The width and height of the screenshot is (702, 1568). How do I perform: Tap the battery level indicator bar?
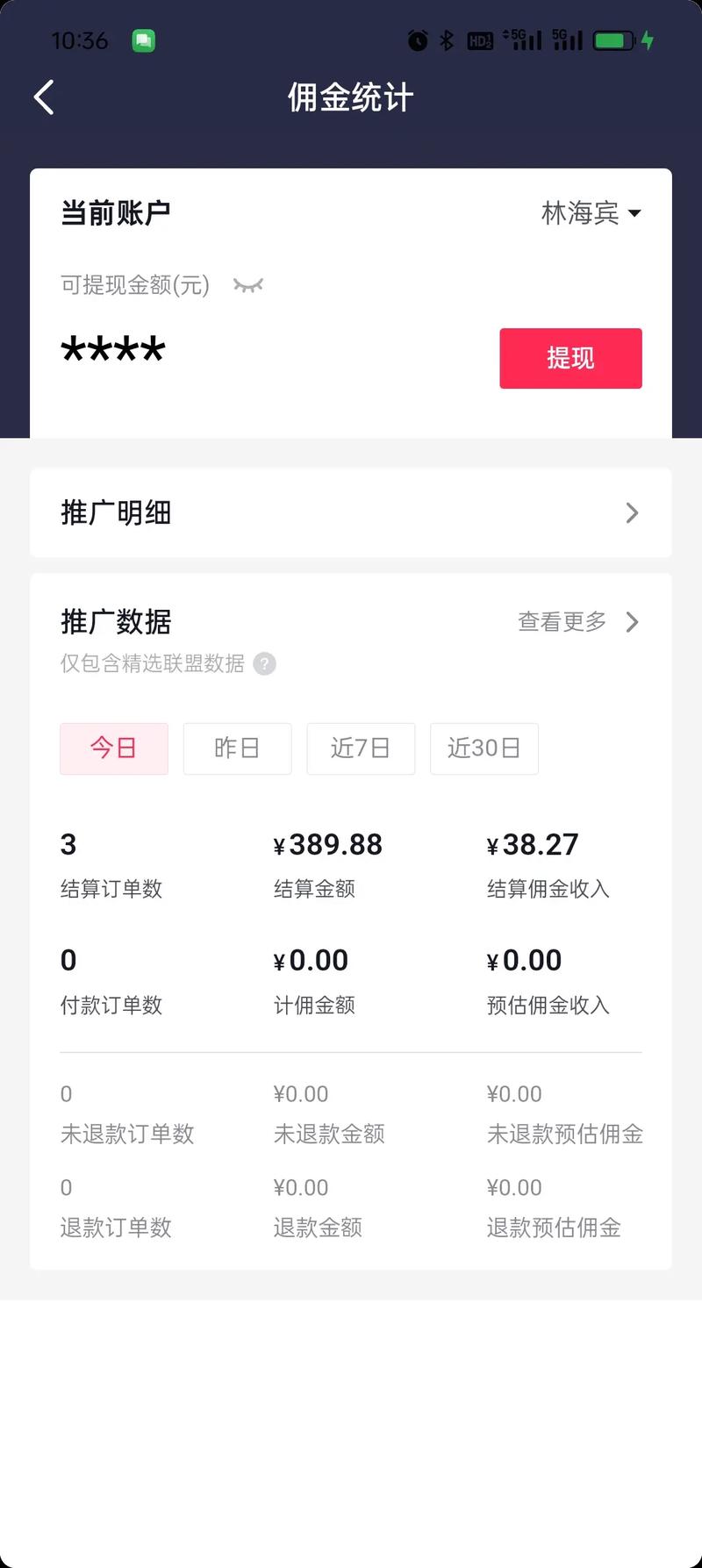[x=612, y=40]
